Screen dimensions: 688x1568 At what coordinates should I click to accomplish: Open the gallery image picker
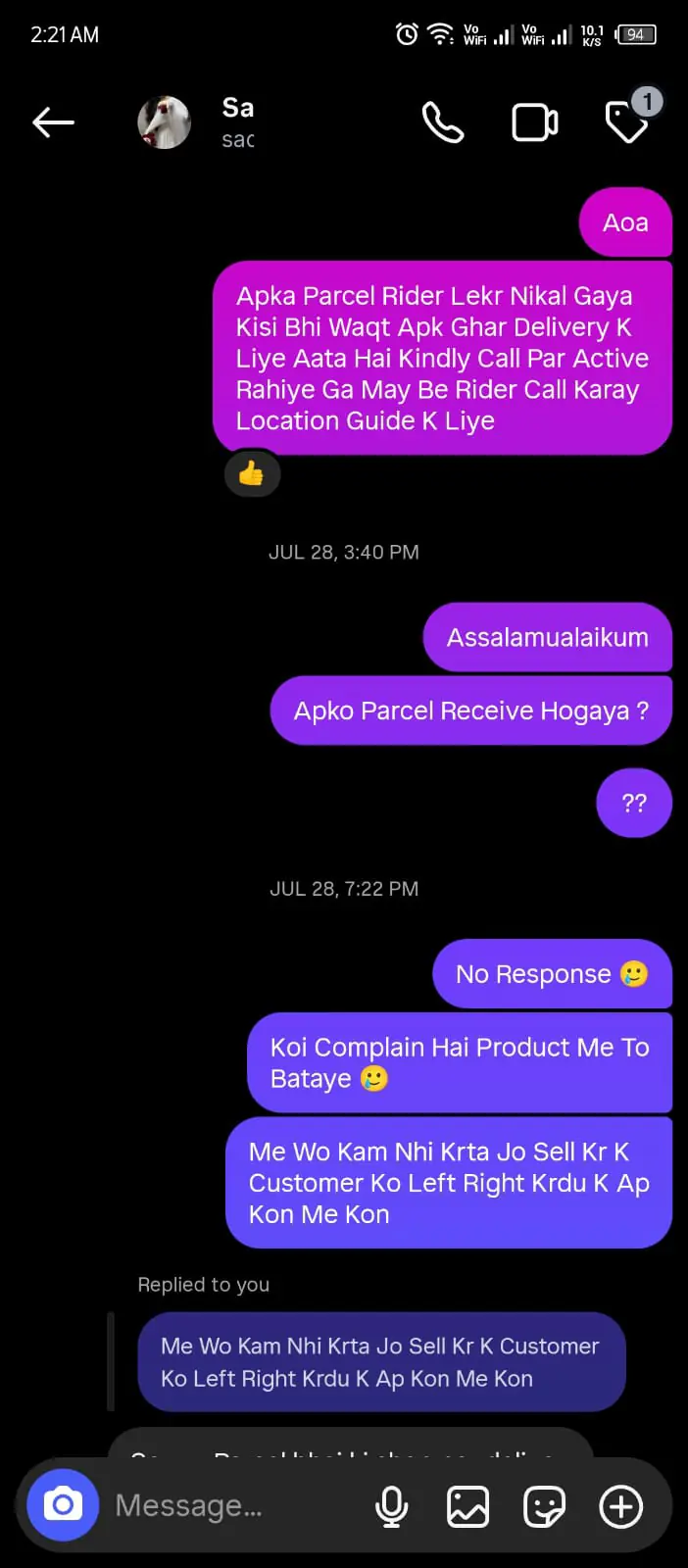[467, 1506]
